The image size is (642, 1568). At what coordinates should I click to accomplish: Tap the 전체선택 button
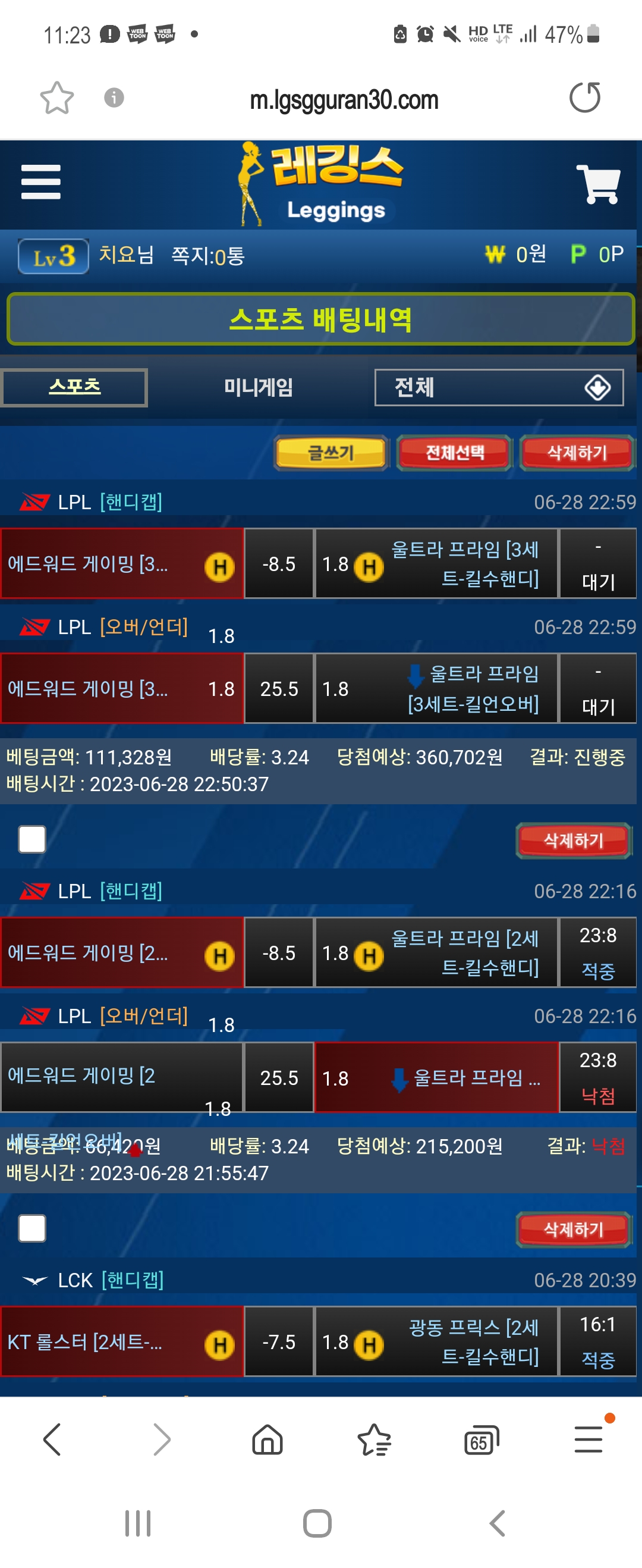coord(454,453)
